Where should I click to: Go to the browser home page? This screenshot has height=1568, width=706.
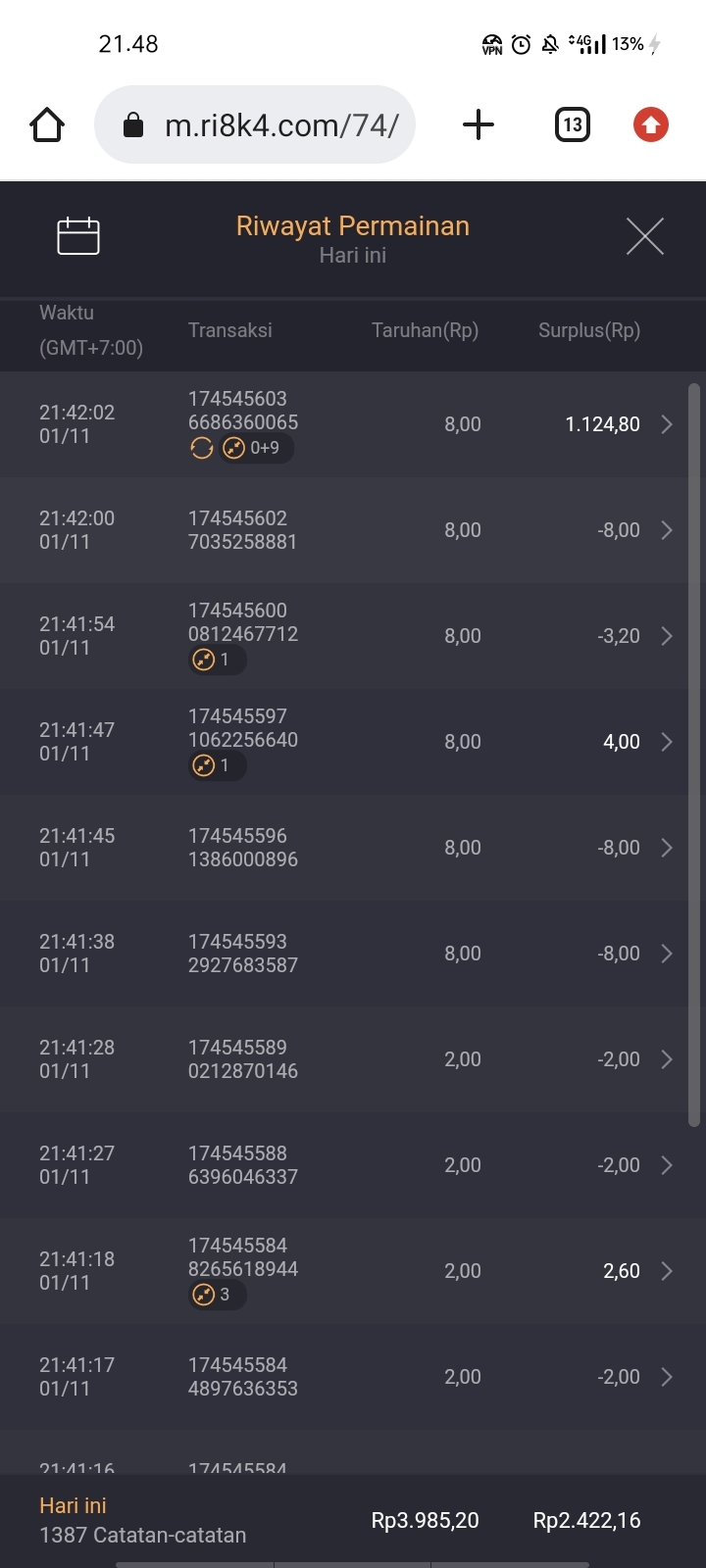coord(47,125)
